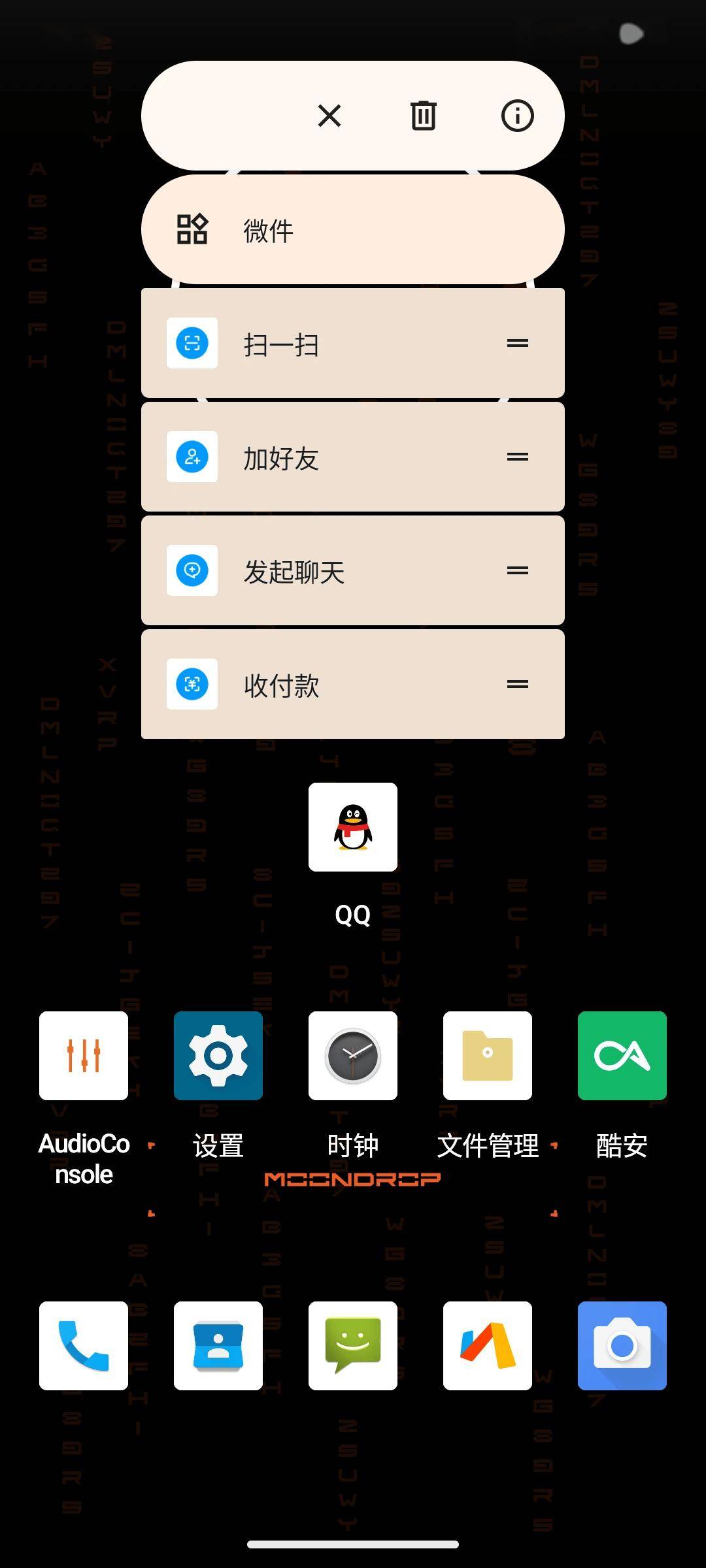
Task: Launch the 酷安 app
Action: [622, 1056]
